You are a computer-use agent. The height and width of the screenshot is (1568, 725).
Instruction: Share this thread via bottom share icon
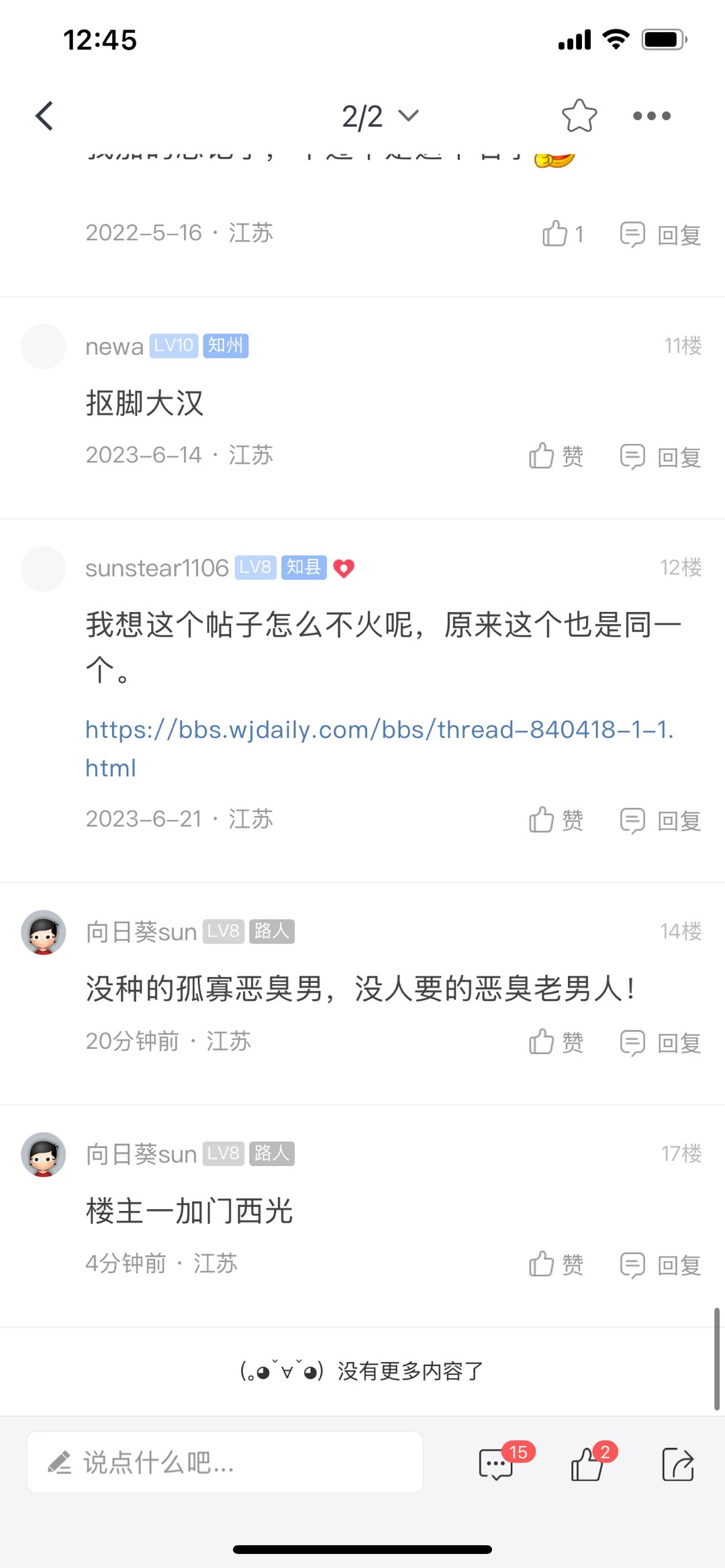[x=678, y=1463]
